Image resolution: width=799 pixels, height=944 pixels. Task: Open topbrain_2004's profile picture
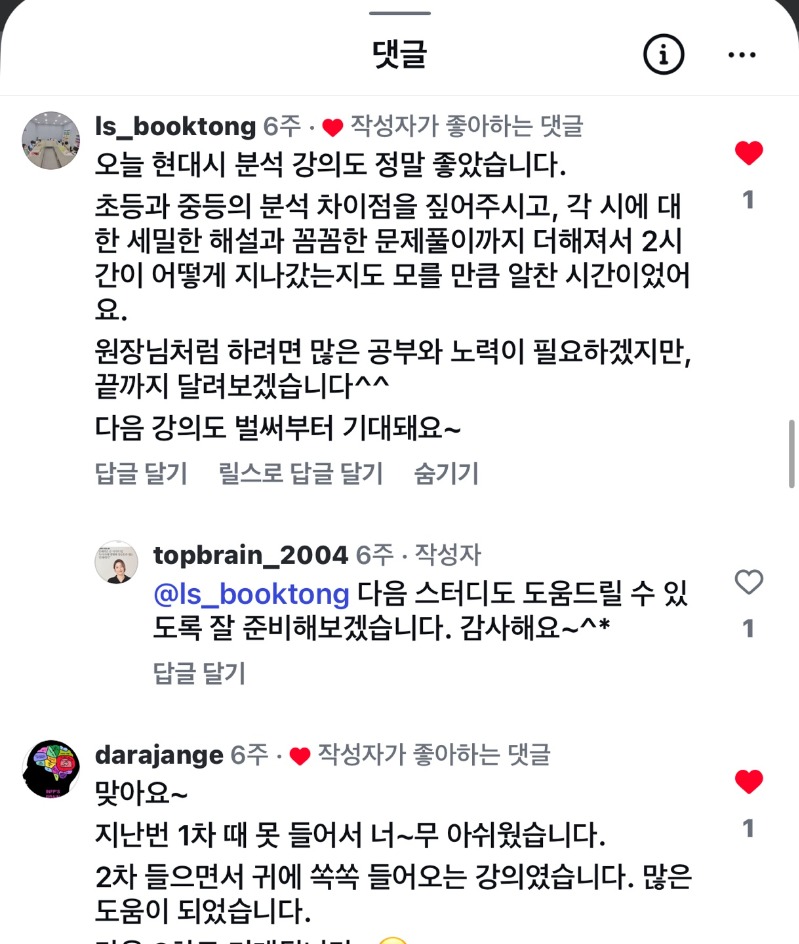click(x=116, y=562)
